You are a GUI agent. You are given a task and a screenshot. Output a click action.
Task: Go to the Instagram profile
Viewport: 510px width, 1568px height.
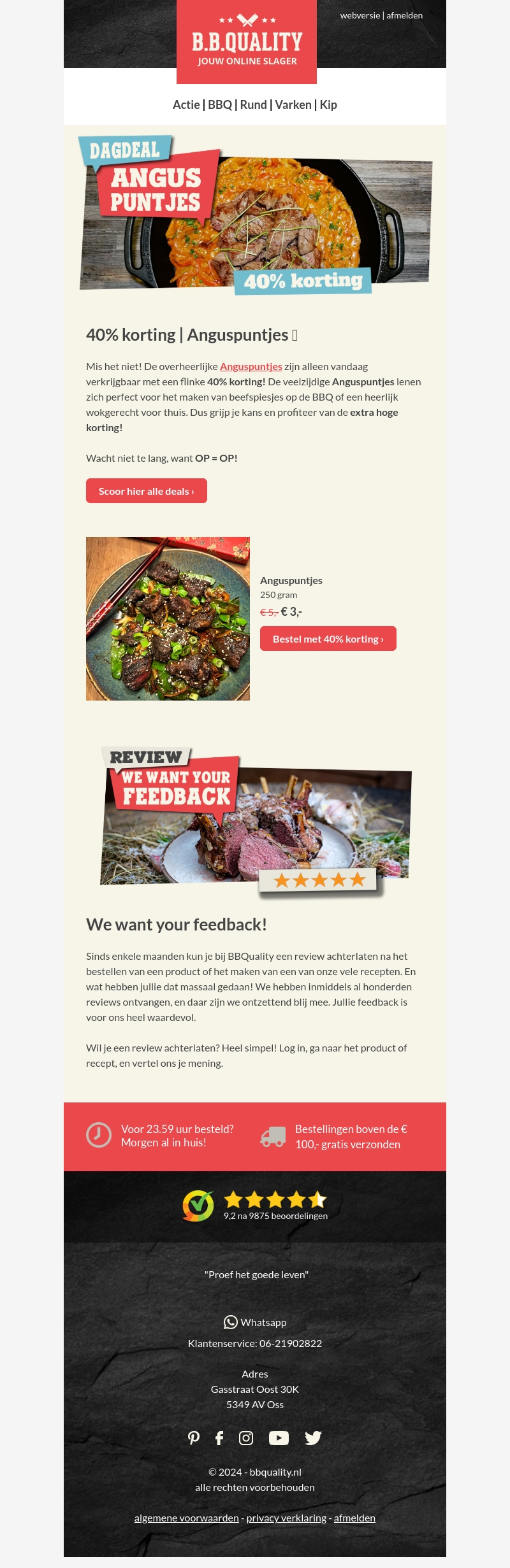[246, 1438]
